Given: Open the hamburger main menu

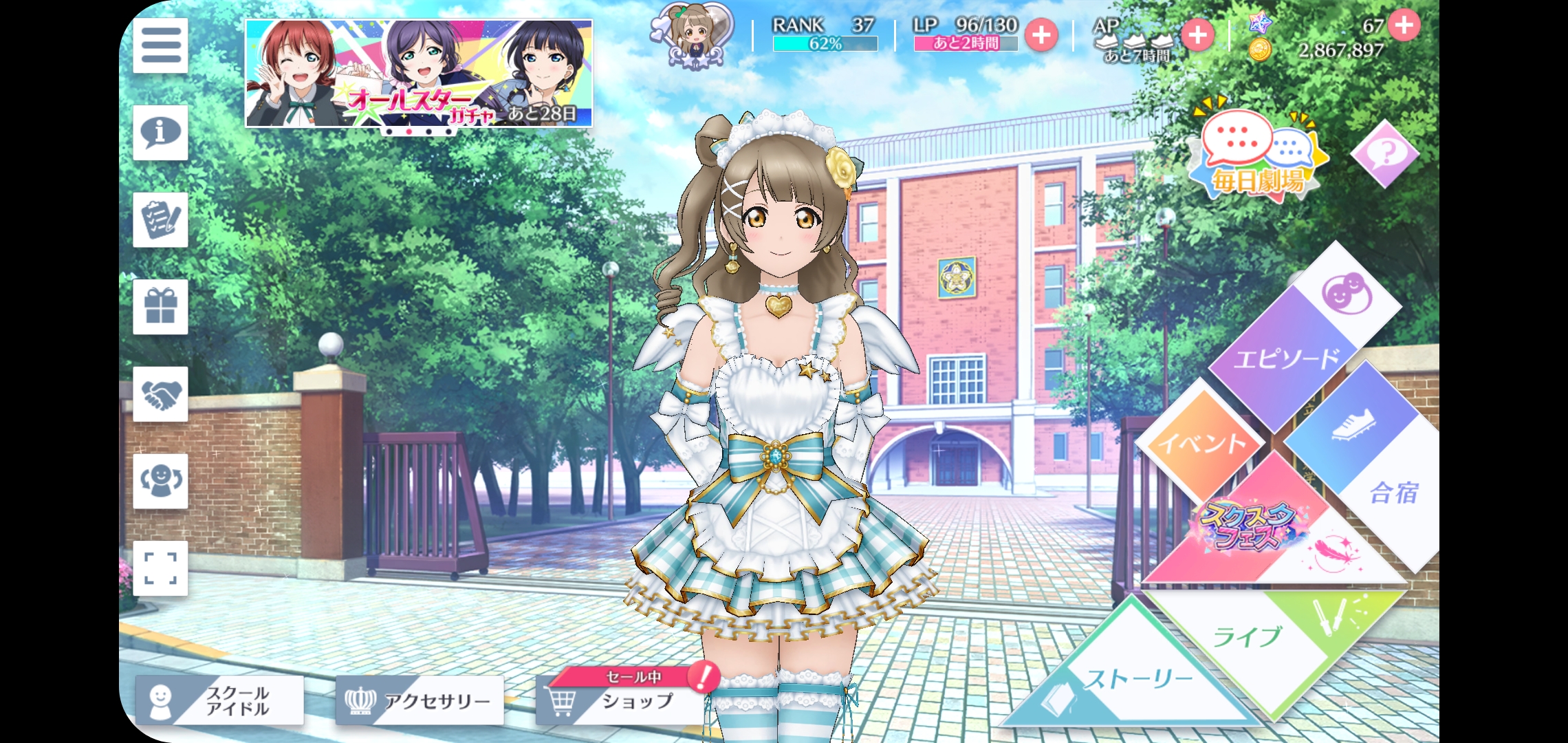Looking at the screenshot, I should [160, 46].
